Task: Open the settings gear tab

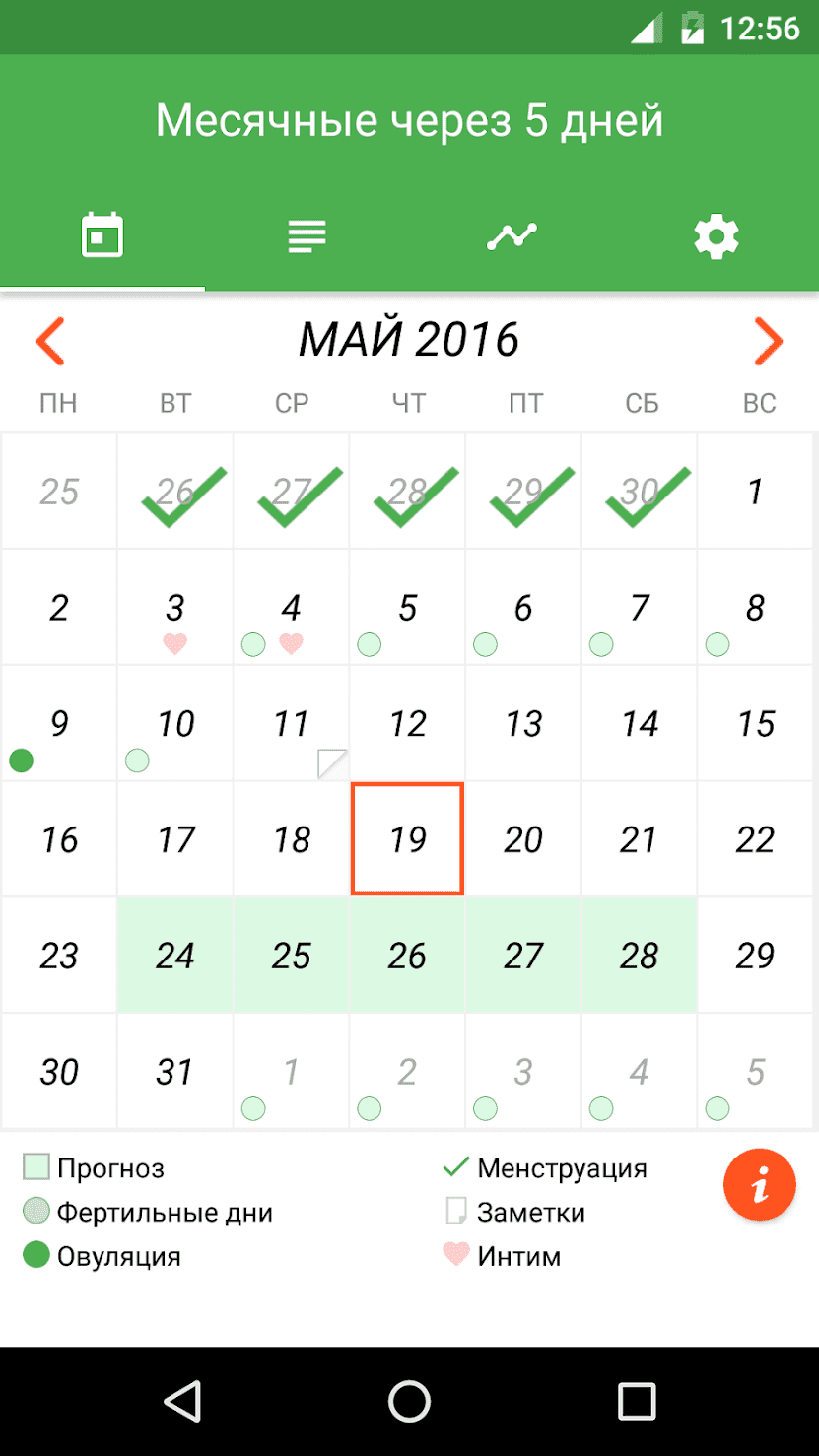Action: pos(717,236)
